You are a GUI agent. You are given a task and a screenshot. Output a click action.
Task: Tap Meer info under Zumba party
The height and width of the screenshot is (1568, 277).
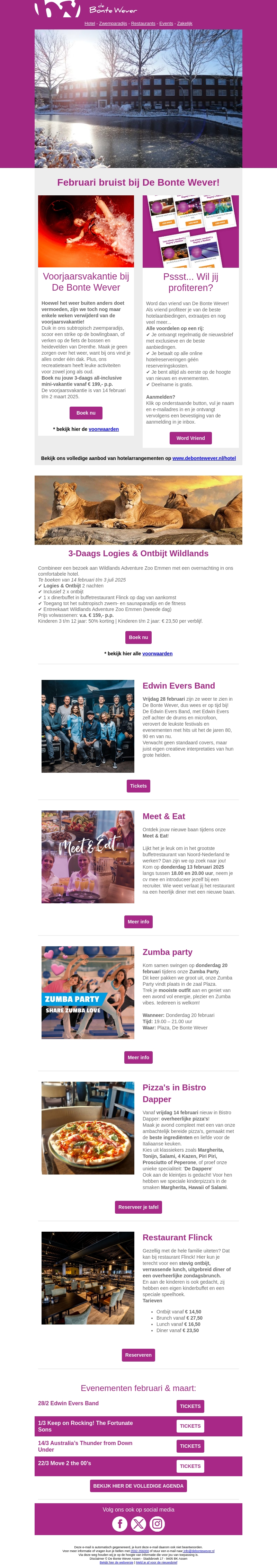coord(138,1057)
